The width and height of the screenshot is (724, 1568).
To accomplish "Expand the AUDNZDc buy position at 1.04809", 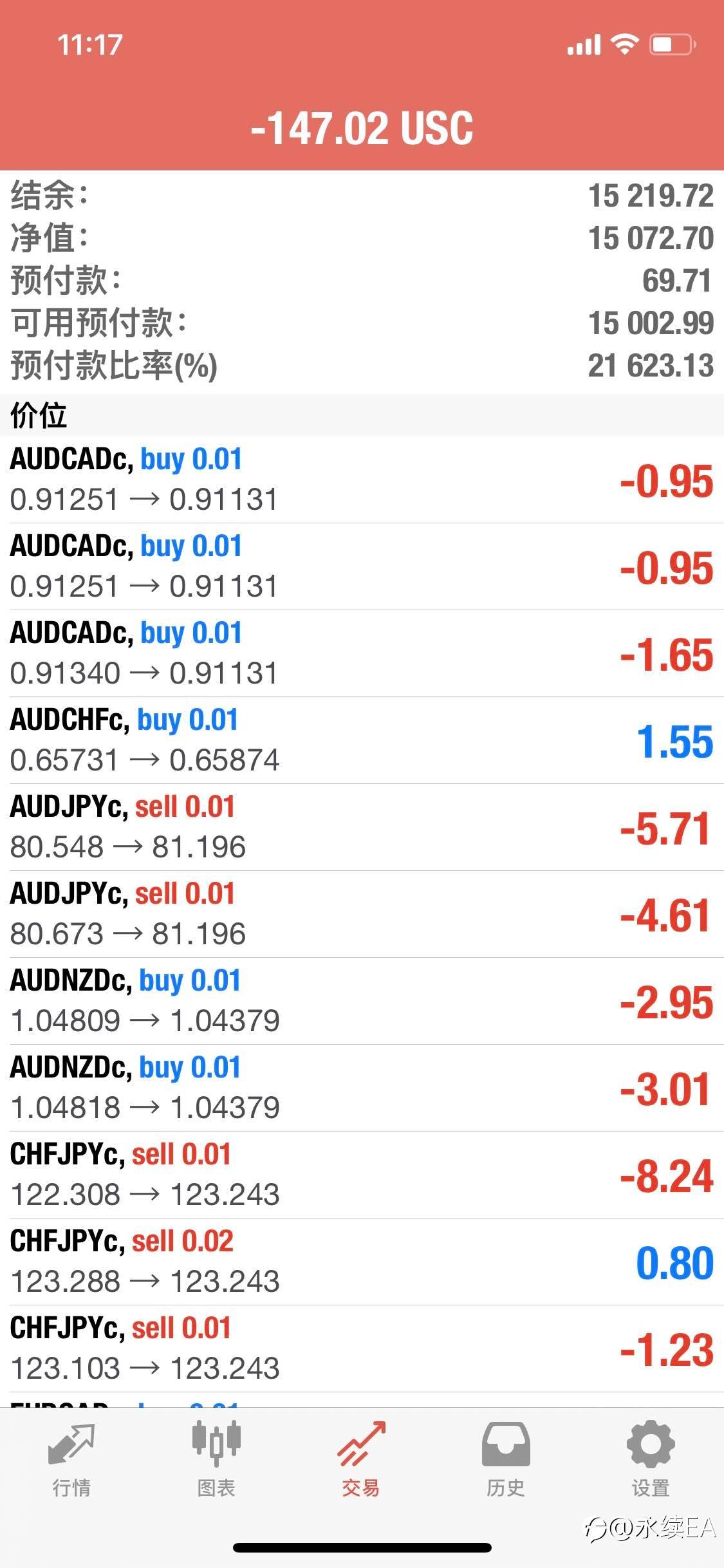I will 362,1001.
